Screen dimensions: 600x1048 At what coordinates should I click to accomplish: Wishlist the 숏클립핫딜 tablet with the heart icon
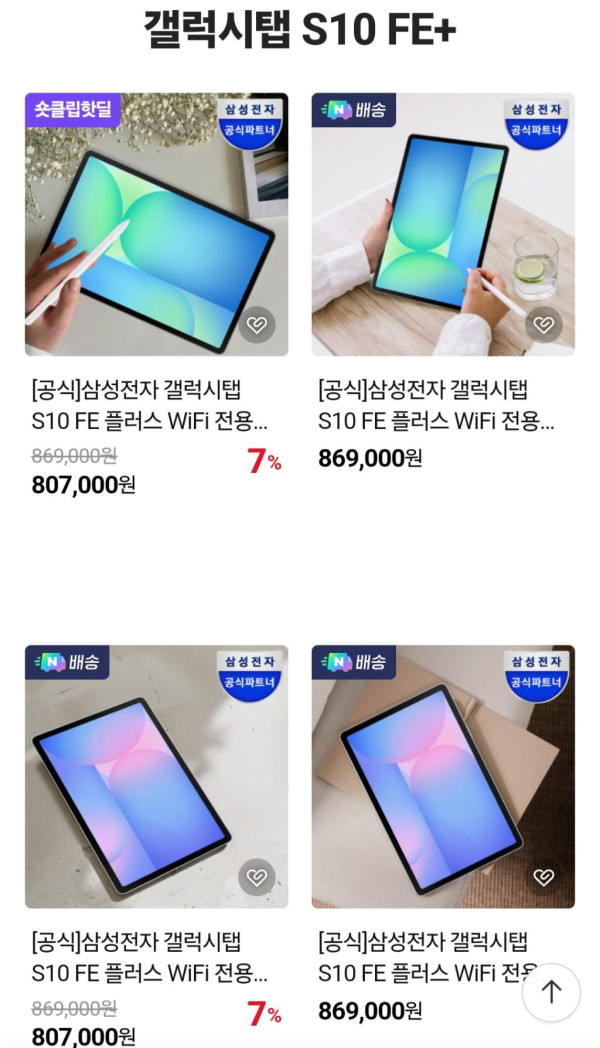point(257,325)
